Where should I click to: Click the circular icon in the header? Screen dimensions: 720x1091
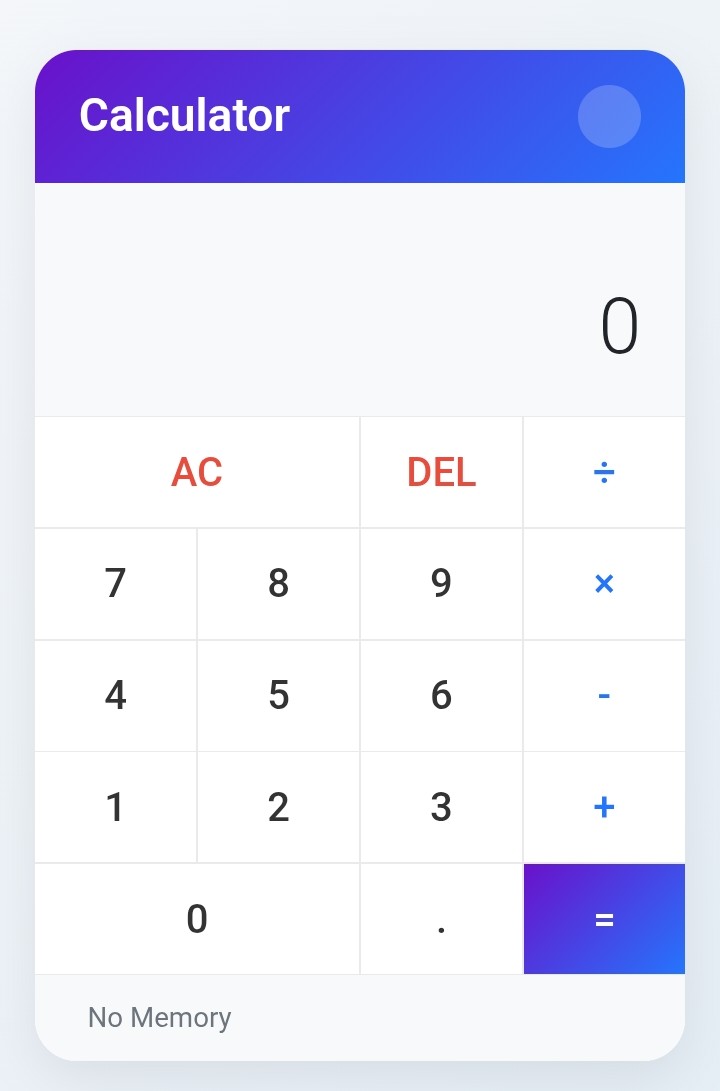tap(609, 117)
